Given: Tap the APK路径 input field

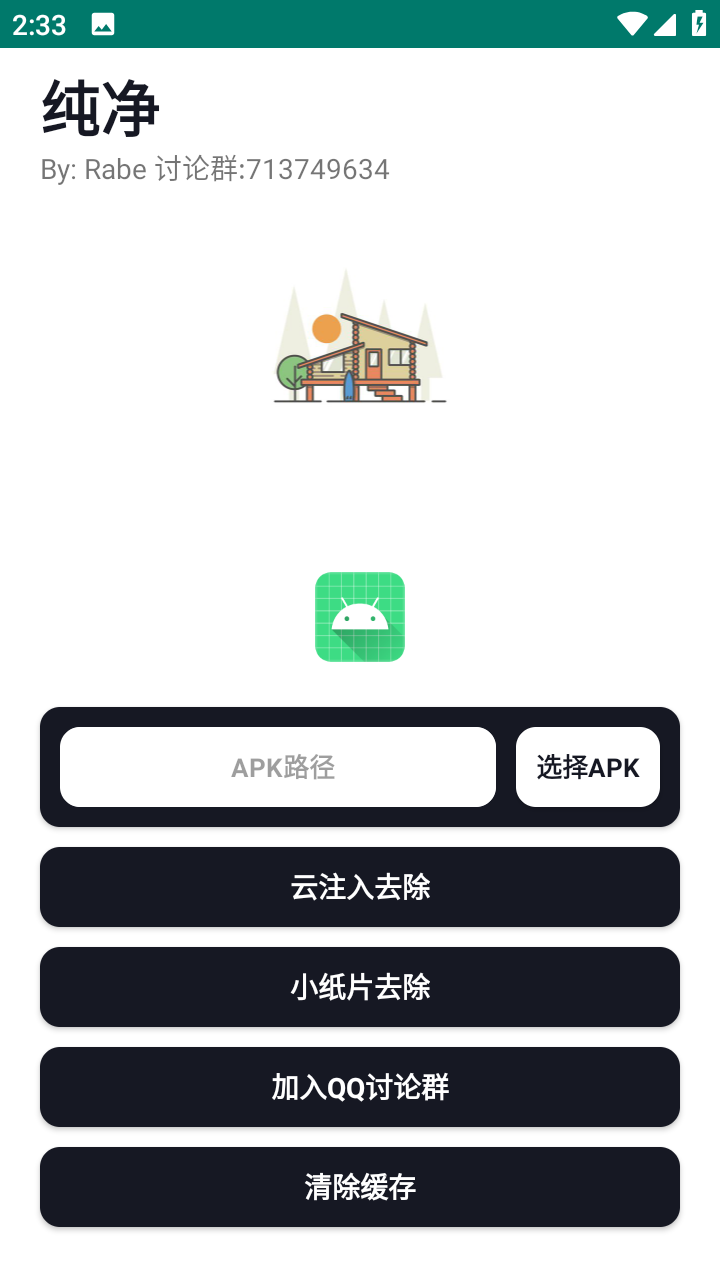Looking at the screenshot, I should tap(278, 767).
